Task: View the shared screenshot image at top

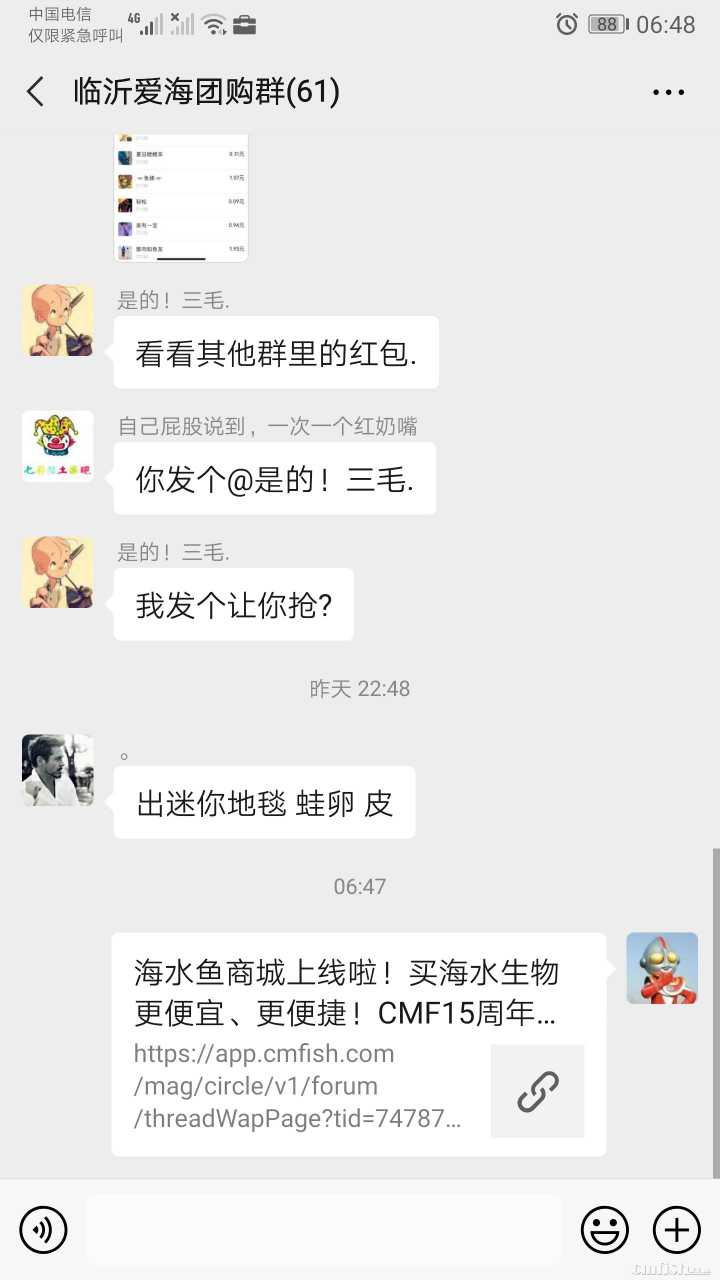Action: 181,197
